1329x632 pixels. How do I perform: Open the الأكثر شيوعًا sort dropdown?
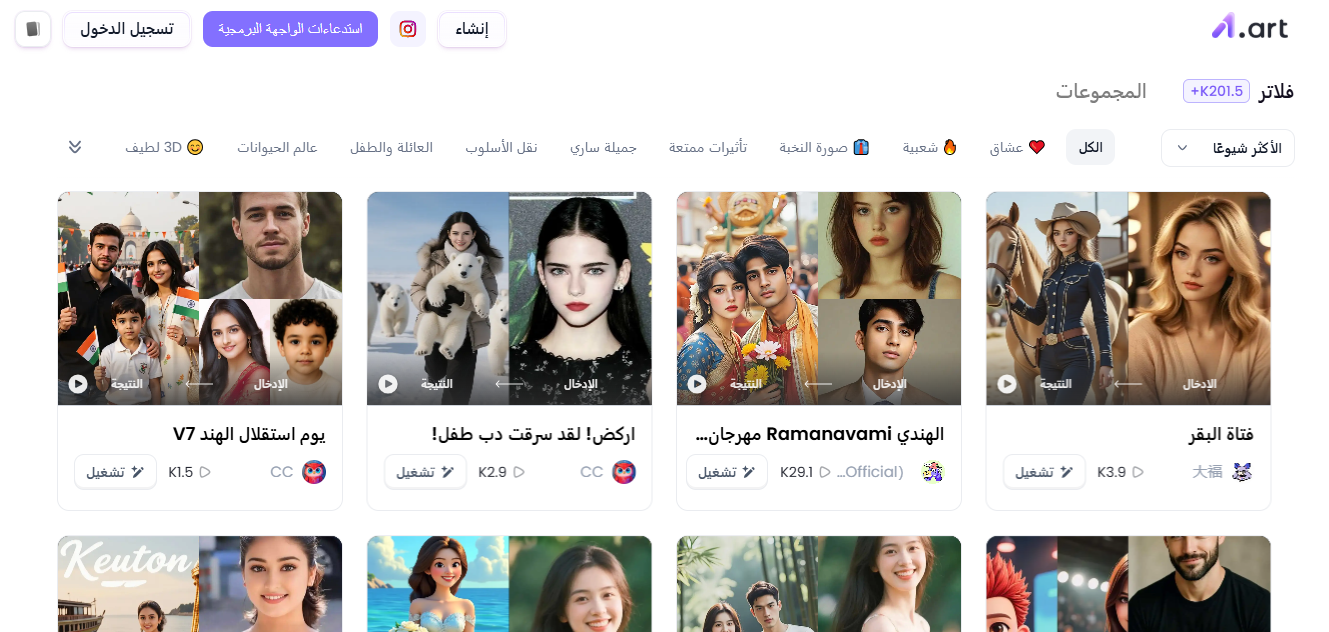click(x=1227, y=148)
